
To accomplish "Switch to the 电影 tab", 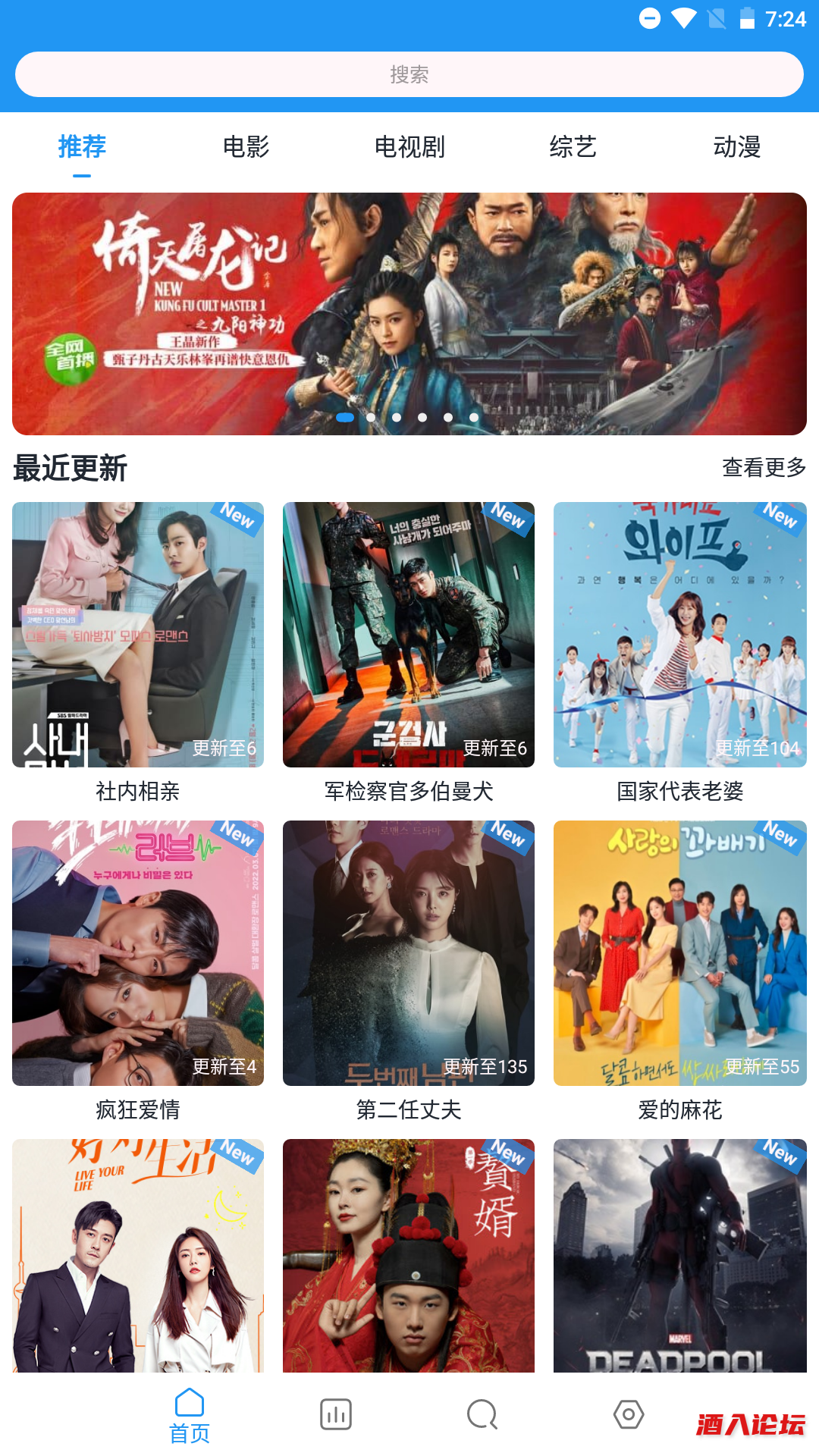I will click(x=246, y=146).
